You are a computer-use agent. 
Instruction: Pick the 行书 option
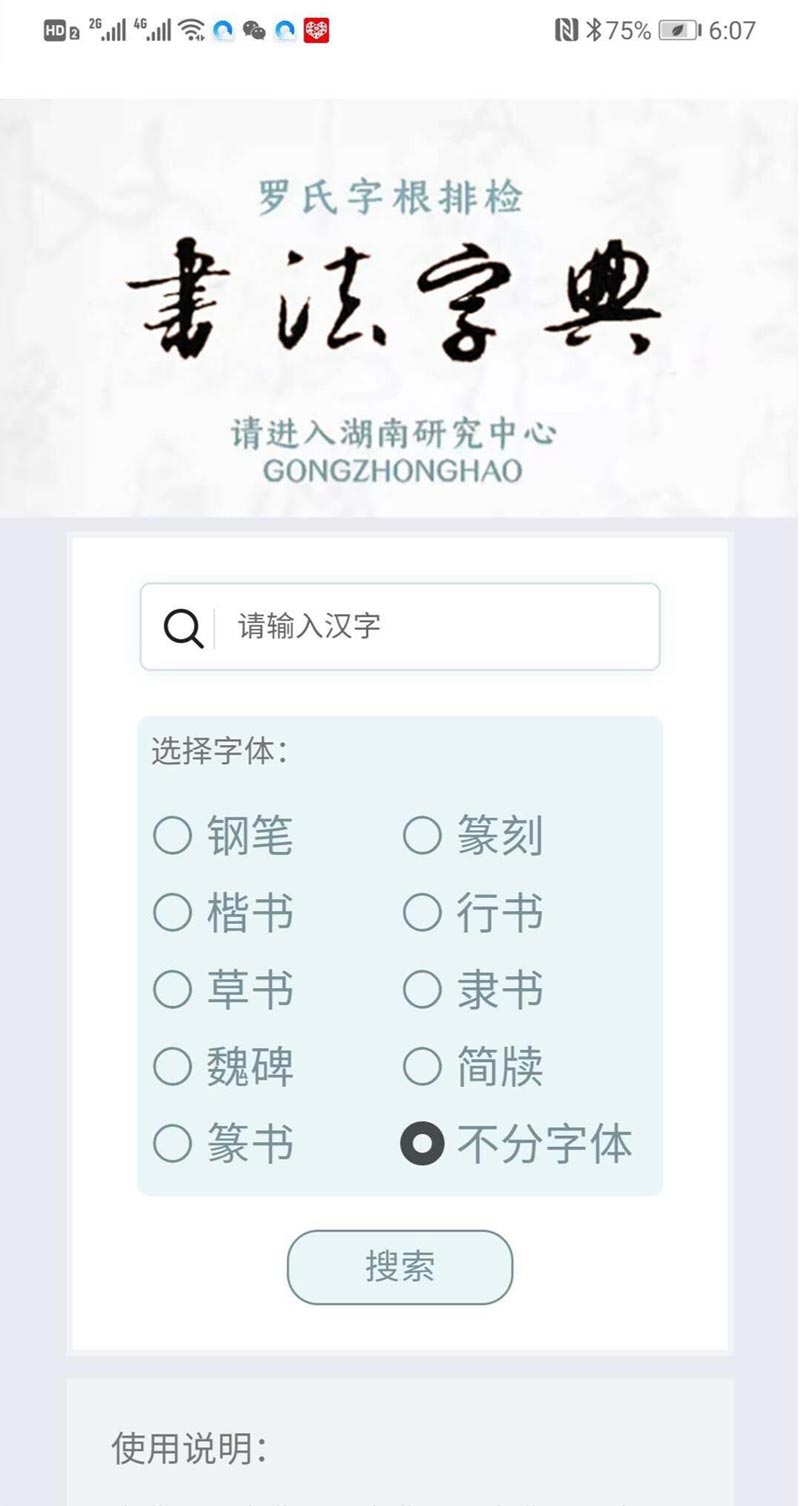pos(422,912)
